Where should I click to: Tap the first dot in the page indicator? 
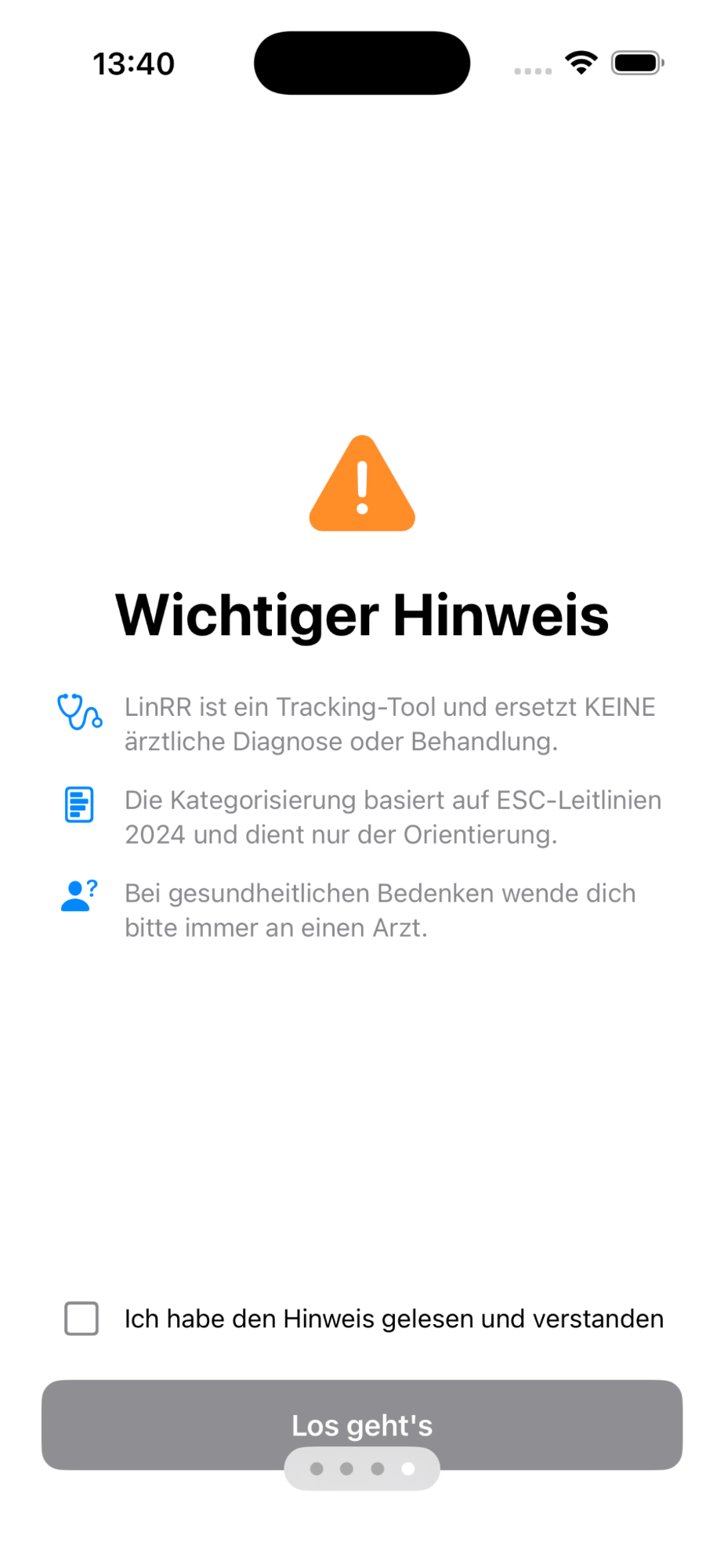pos(317,1468)
